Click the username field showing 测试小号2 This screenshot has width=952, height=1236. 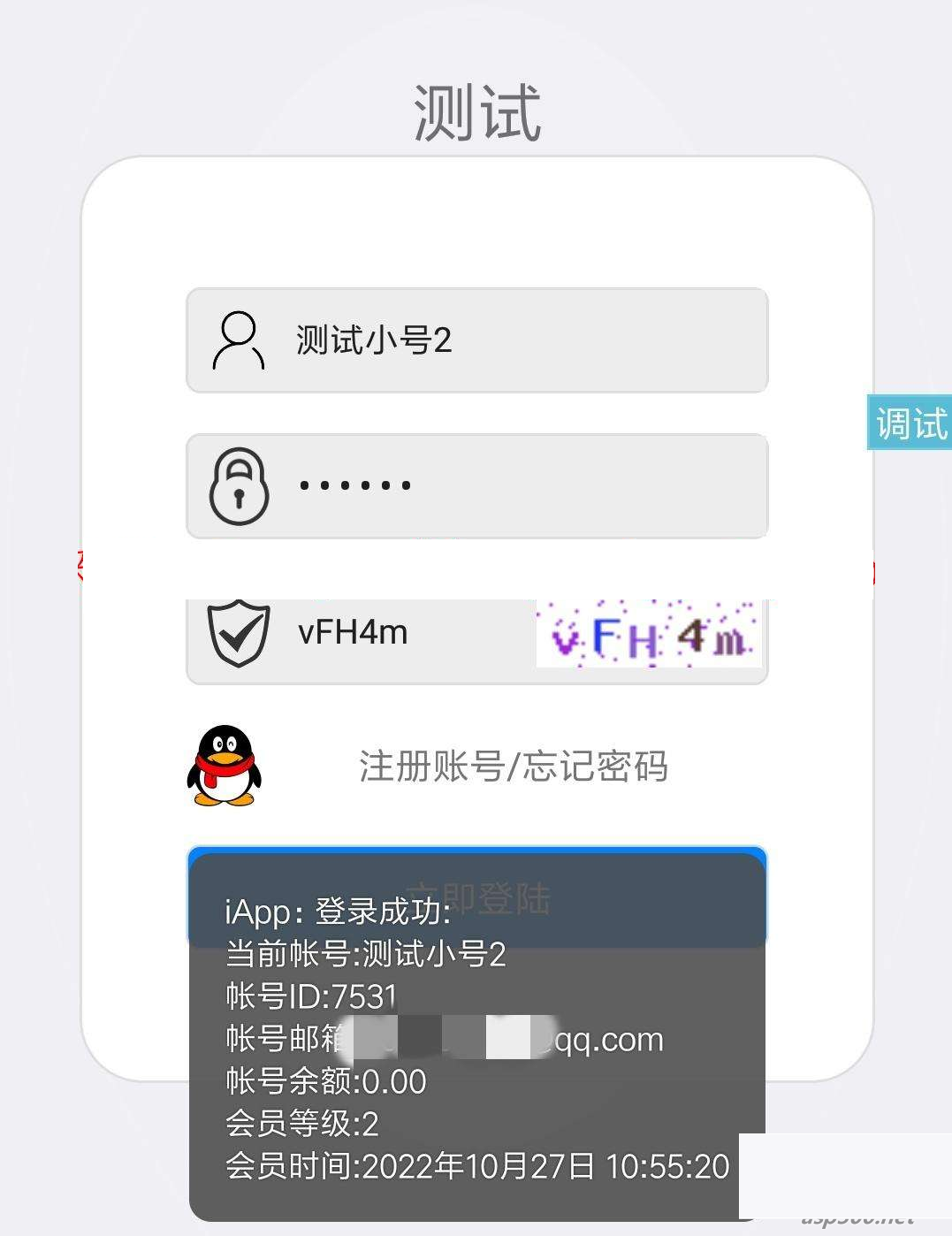[486, 342]
